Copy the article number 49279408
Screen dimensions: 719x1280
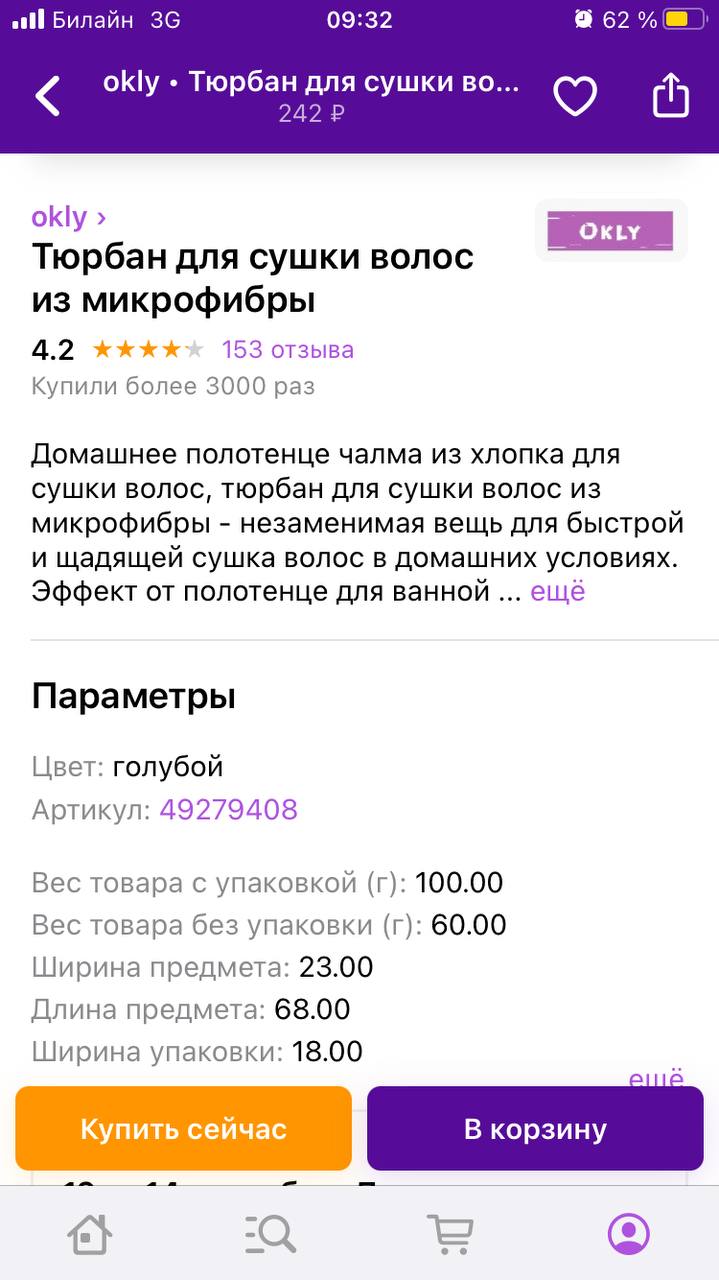coord(229,809)
